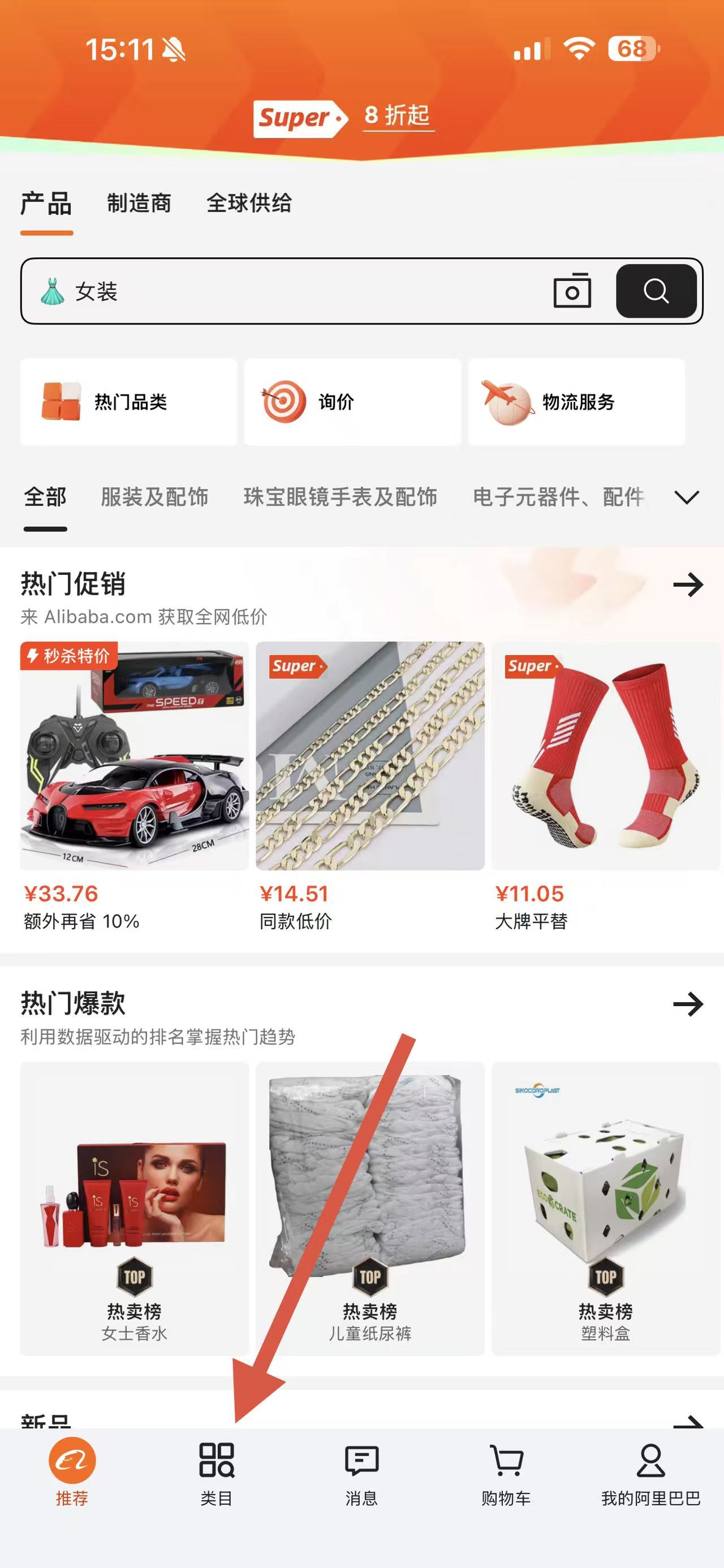Go to the 类目 tab

point(217,1473)
